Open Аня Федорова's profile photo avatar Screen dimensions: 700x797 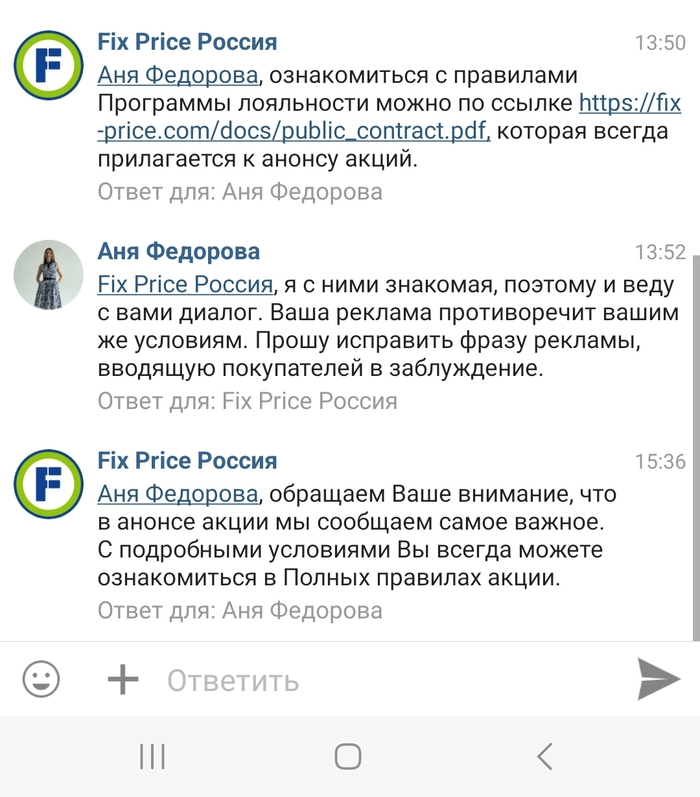[48, 274]
